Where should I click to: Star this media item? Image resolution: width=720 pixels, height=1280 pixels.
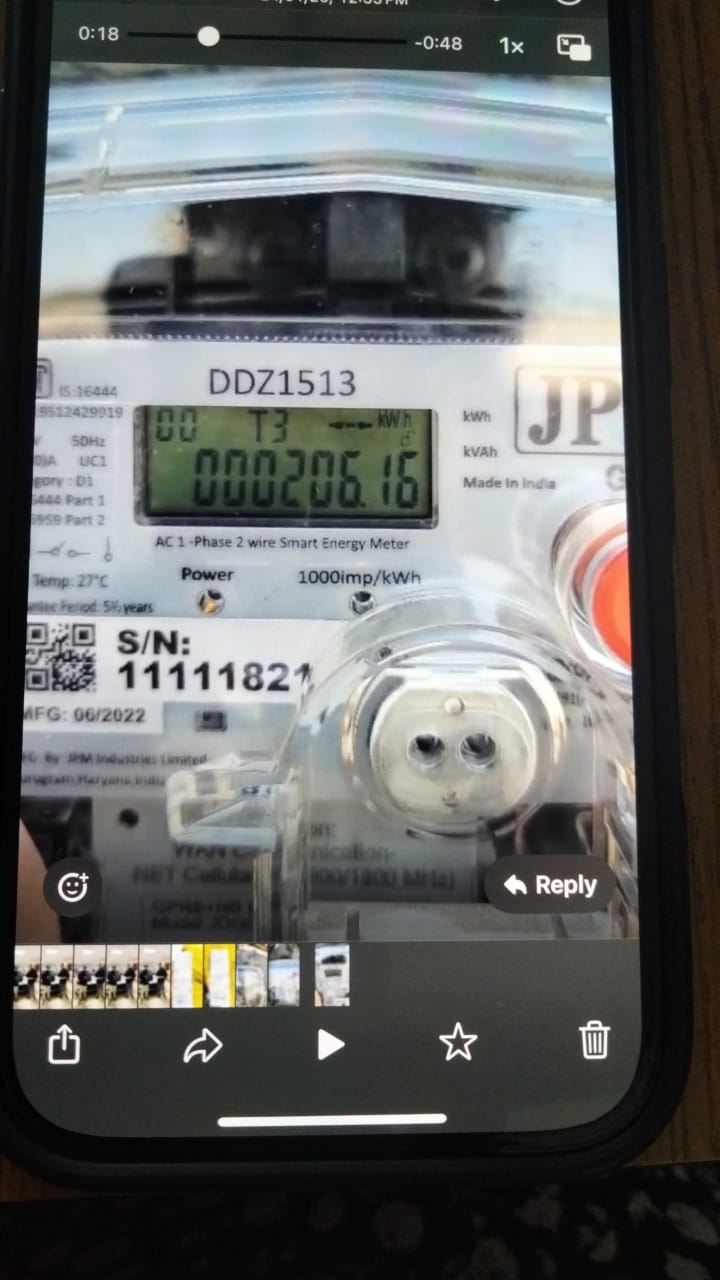point(458,1043)
